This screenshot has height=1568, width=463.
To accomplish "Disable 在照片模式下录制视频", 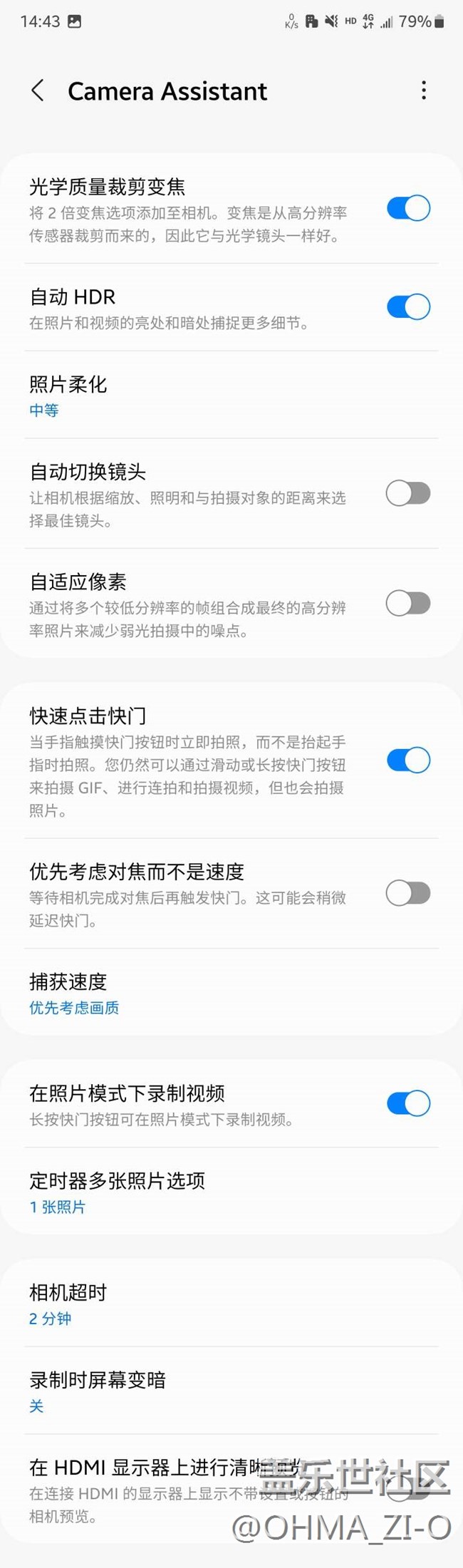I will [x=408, y=1103].
